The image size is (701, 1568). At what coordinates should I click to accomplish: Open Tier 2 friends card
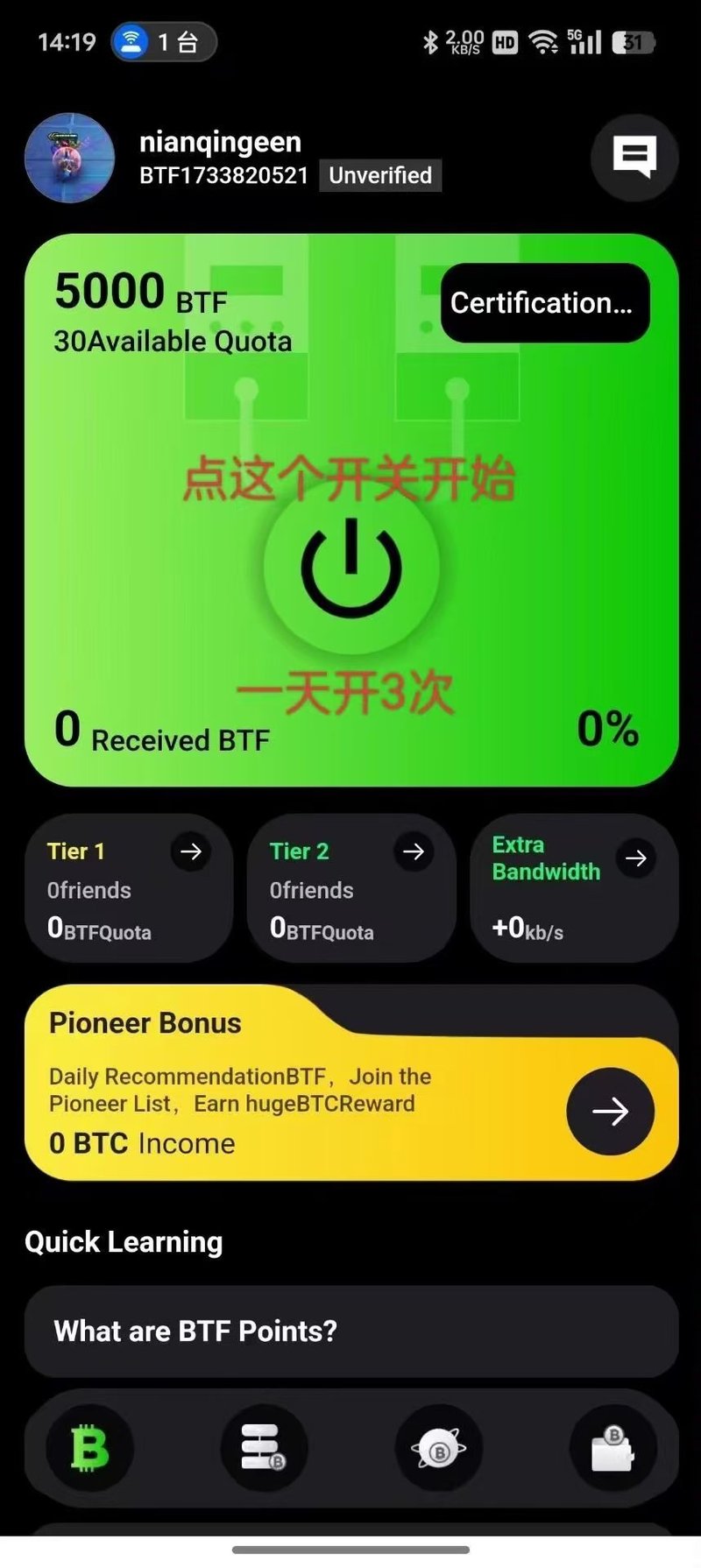pos(351,888)
